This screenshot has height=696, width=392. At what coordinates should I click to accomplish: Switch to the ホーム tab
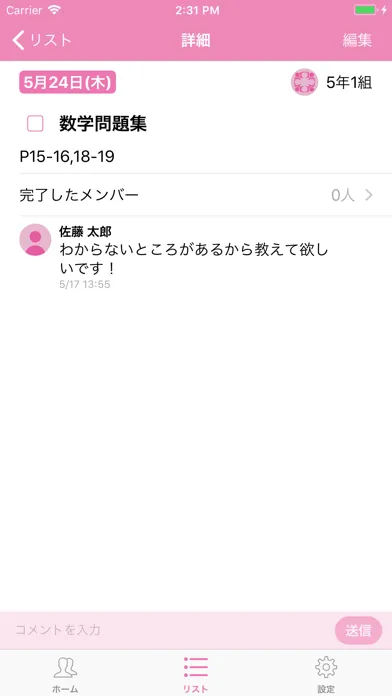[65, 674]
